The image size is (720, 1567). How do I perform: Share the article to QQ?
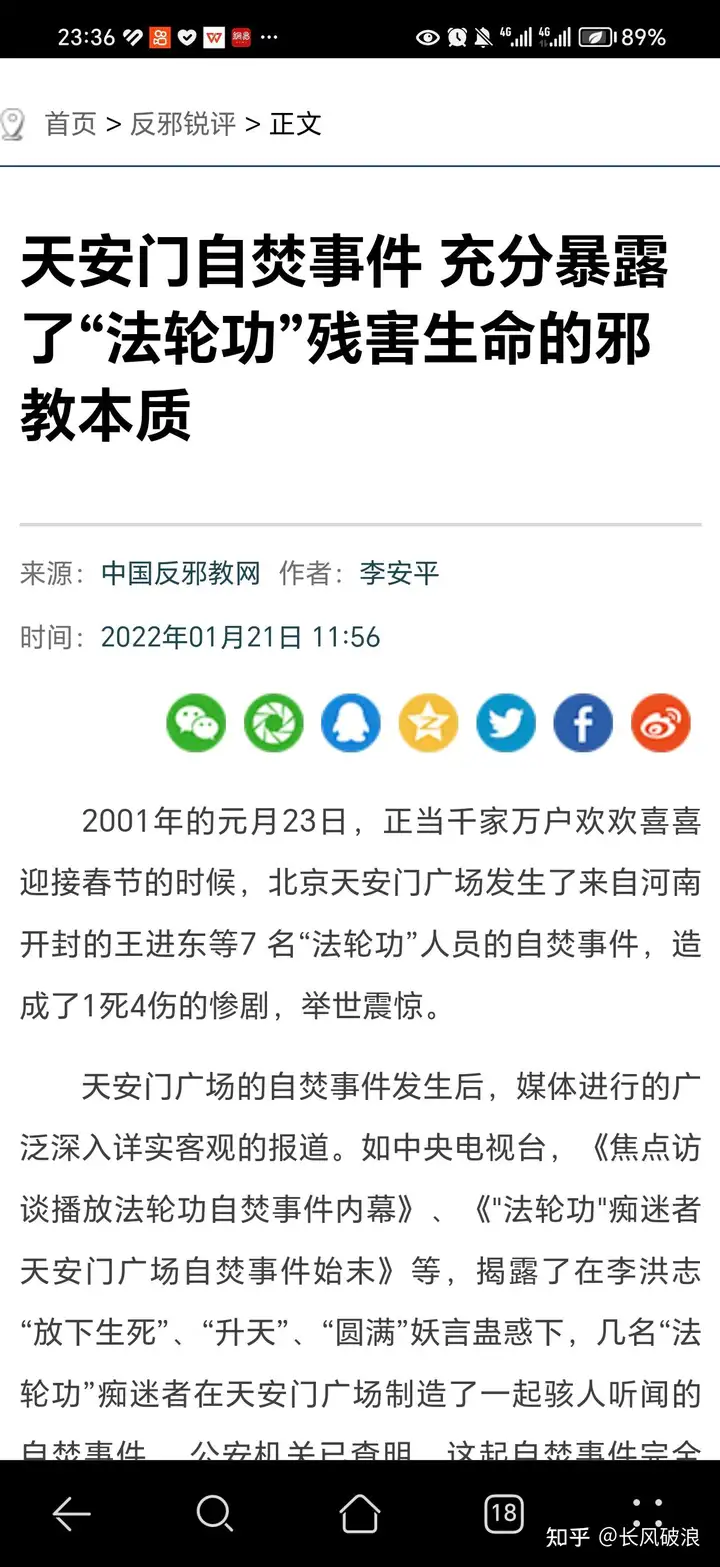tap(351, 723)
